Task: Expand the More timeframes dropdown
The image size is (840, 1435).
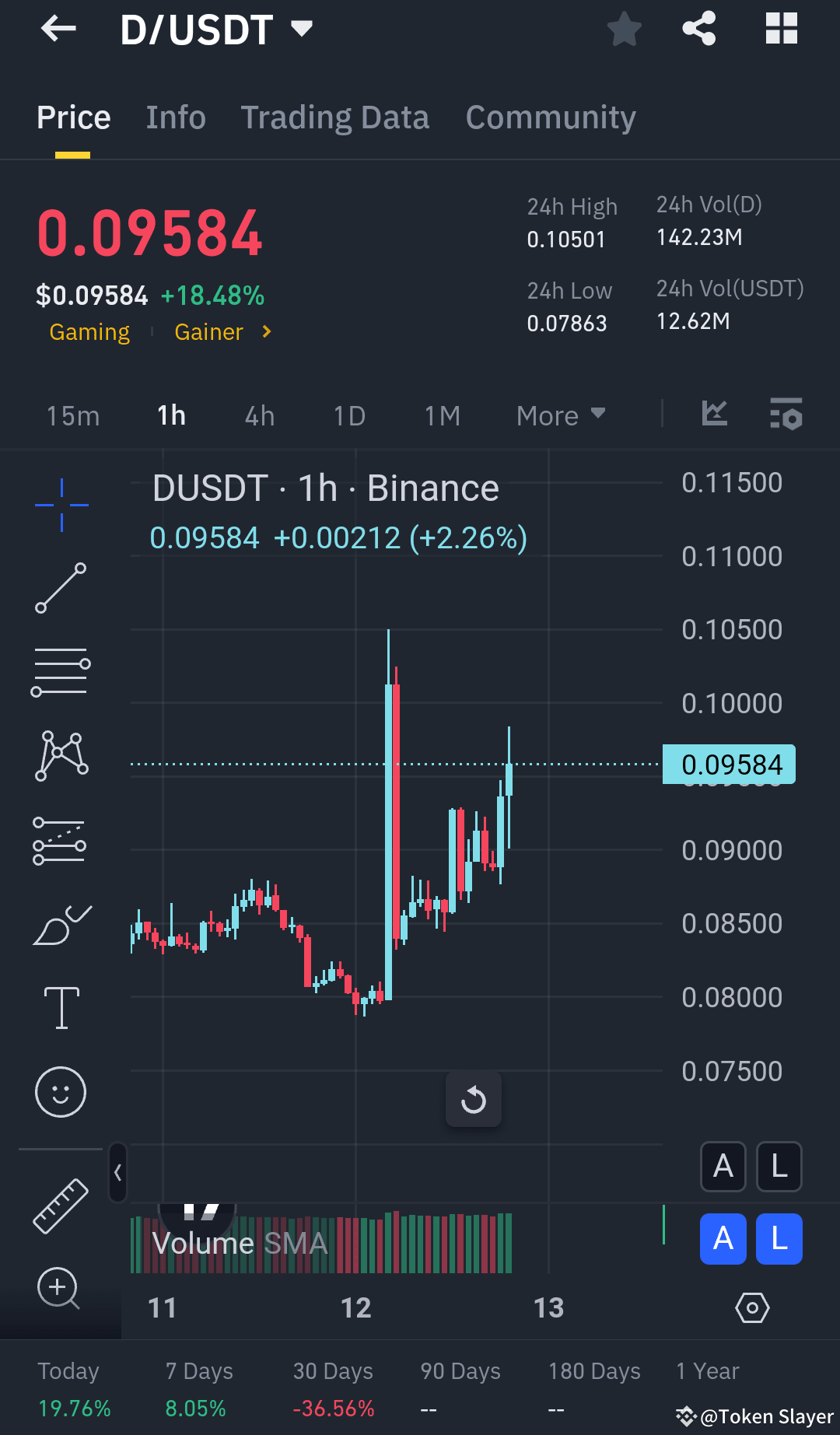Action: 560,415
